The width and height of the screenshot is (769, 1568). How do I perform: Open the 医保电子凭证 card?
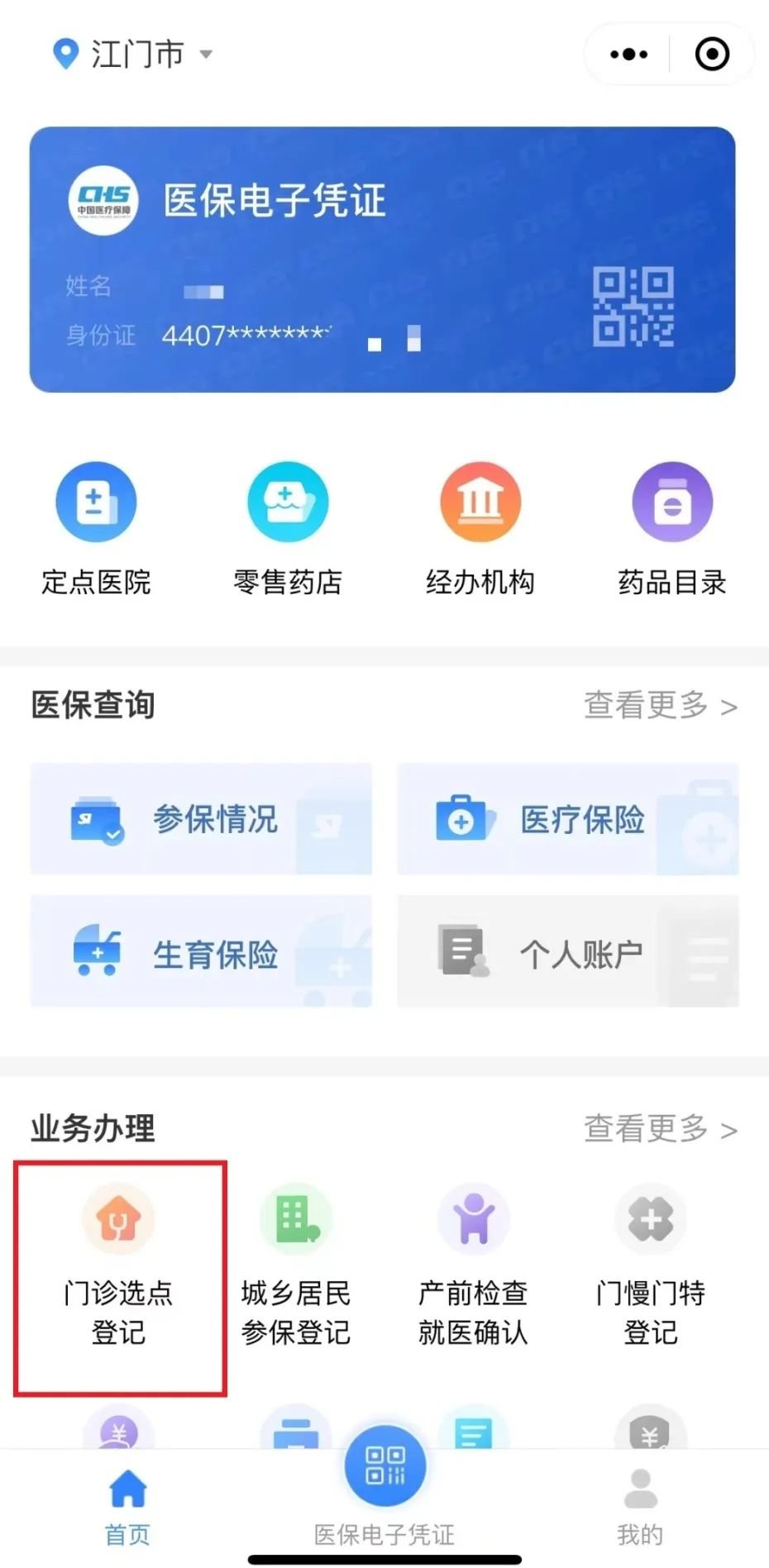click(x=382, y=259)
